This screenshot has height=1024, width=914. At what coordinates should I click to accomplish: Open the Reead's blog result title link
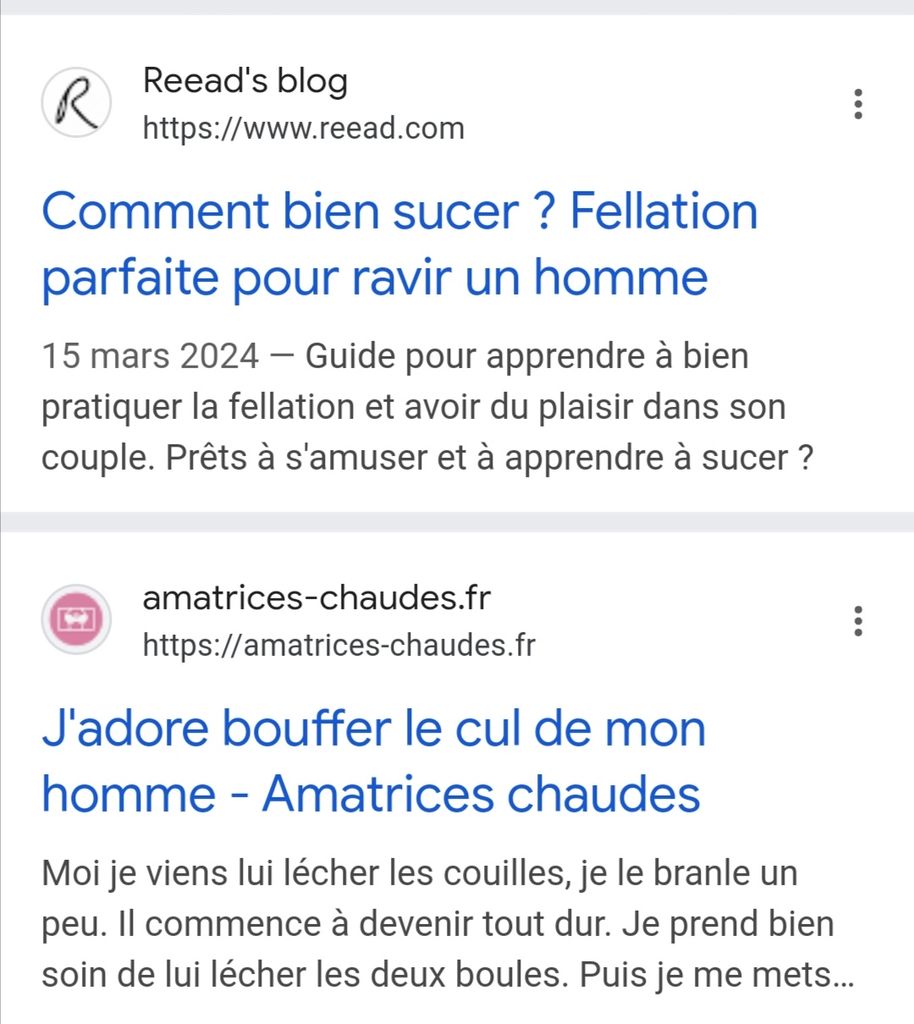click(x=400, y=244)
